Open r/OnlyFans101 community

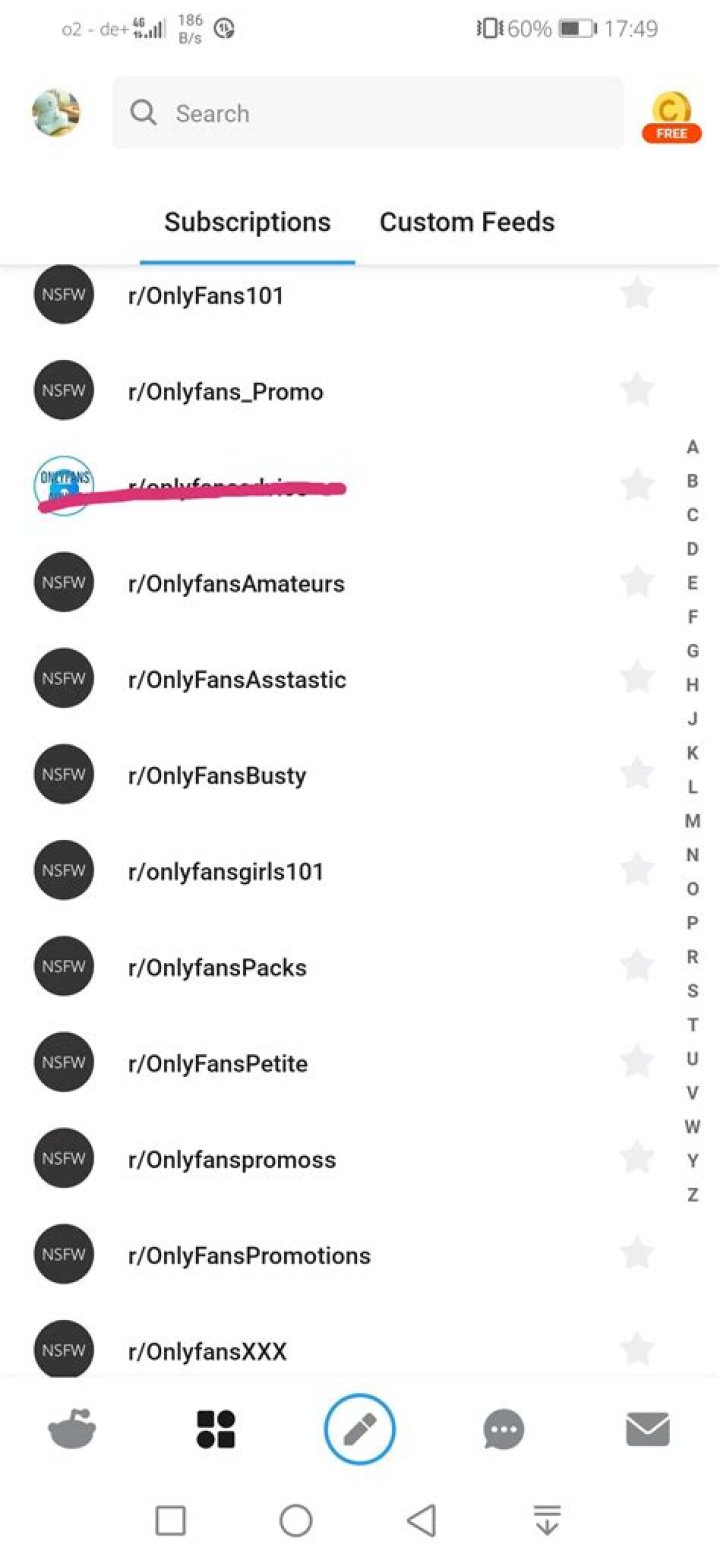pyautogui.click(x=206, y=295)
